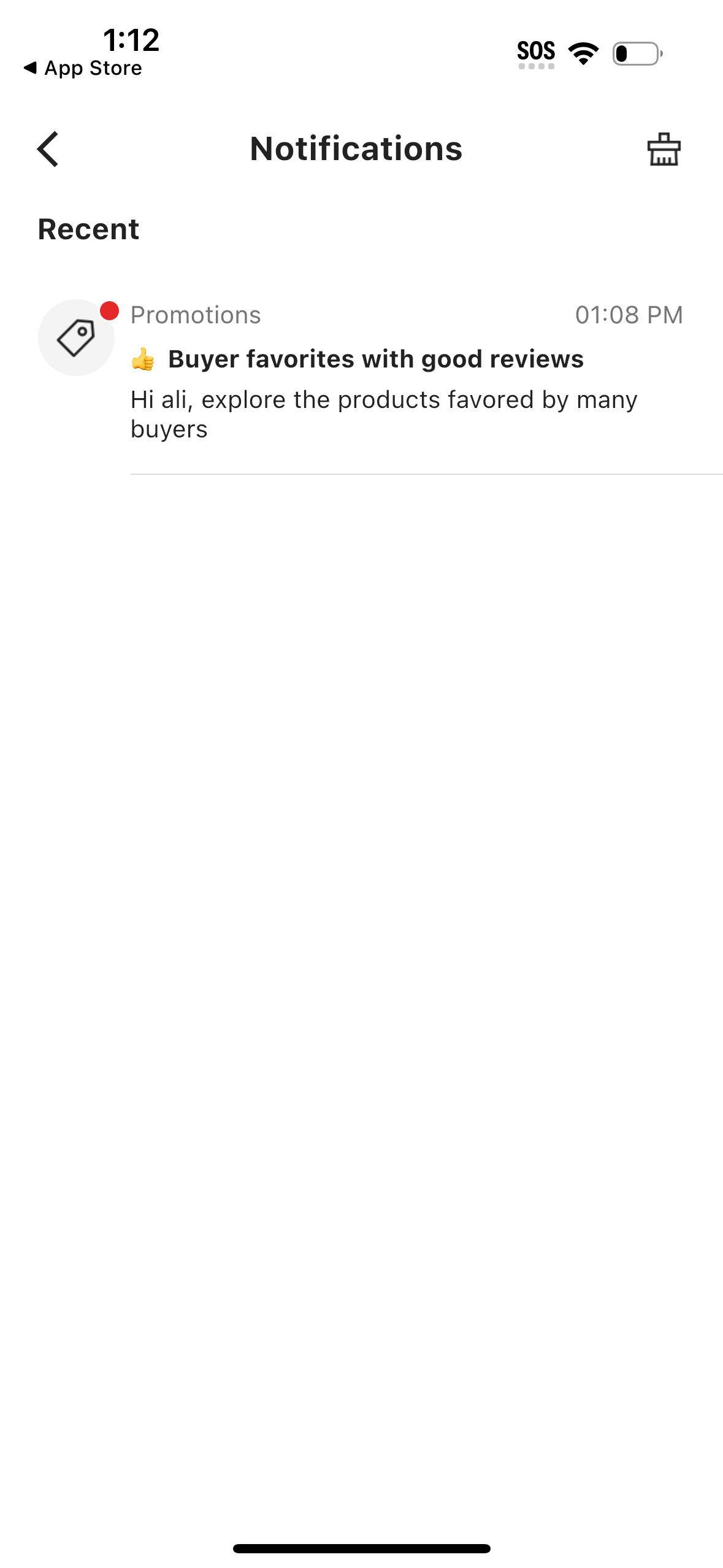Image resolution: width=723 pixels, height=1568 pixels.
Task: Dismiss the unread dot on the notification
Action: click(x=109, y=311)
